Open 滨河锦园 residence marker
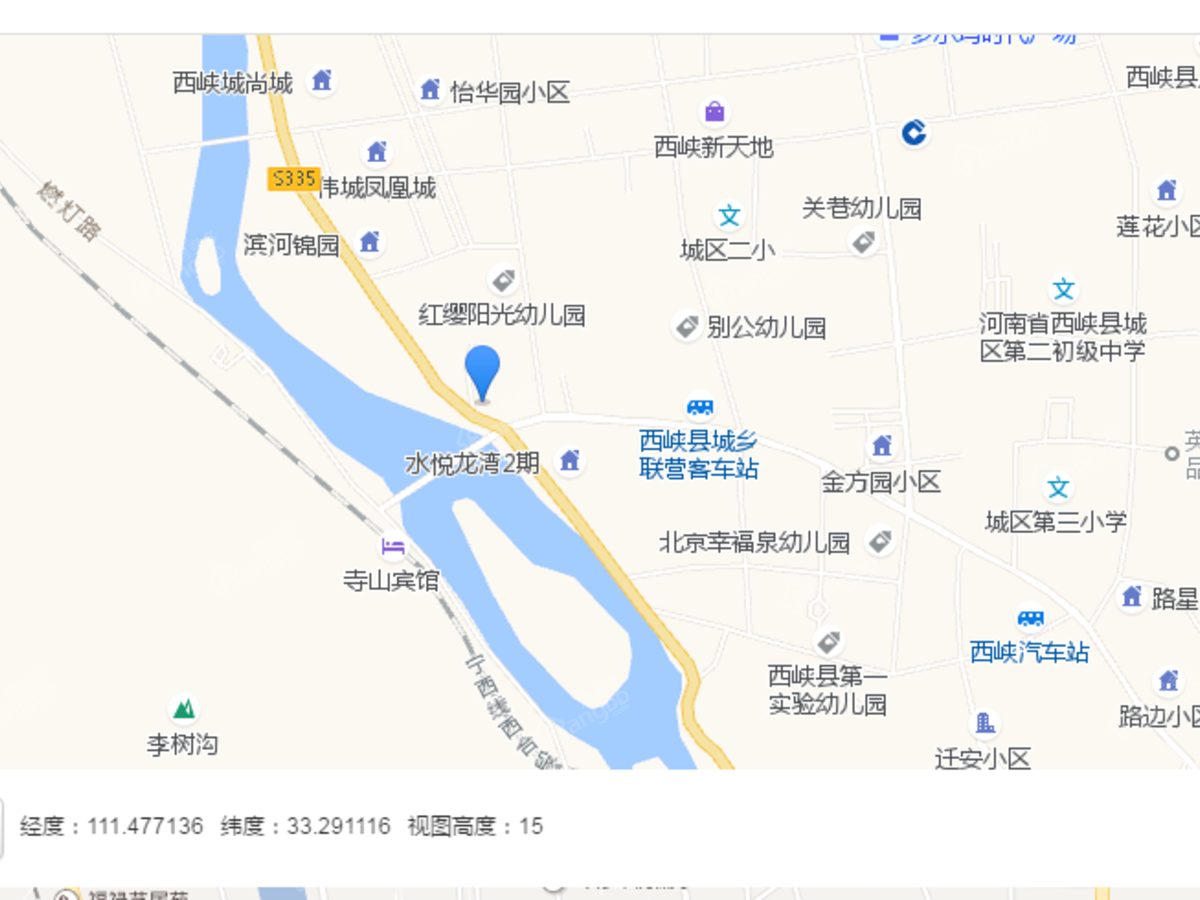The image size is (1200, 900). click(x=369, y=242)
